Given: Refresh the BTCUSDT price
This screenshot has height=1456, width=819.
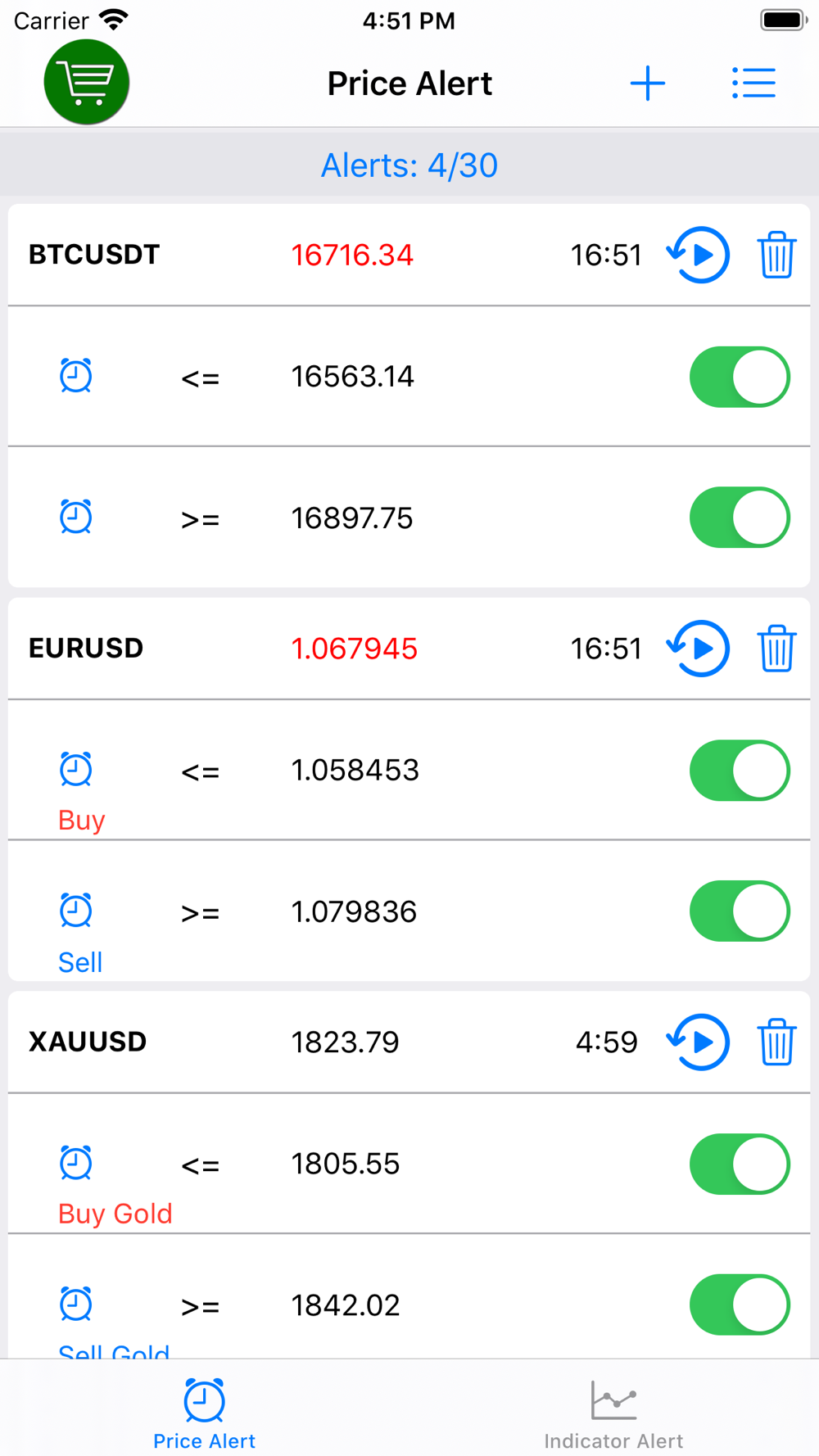Looking at the screenshot, I should point(699,255).
